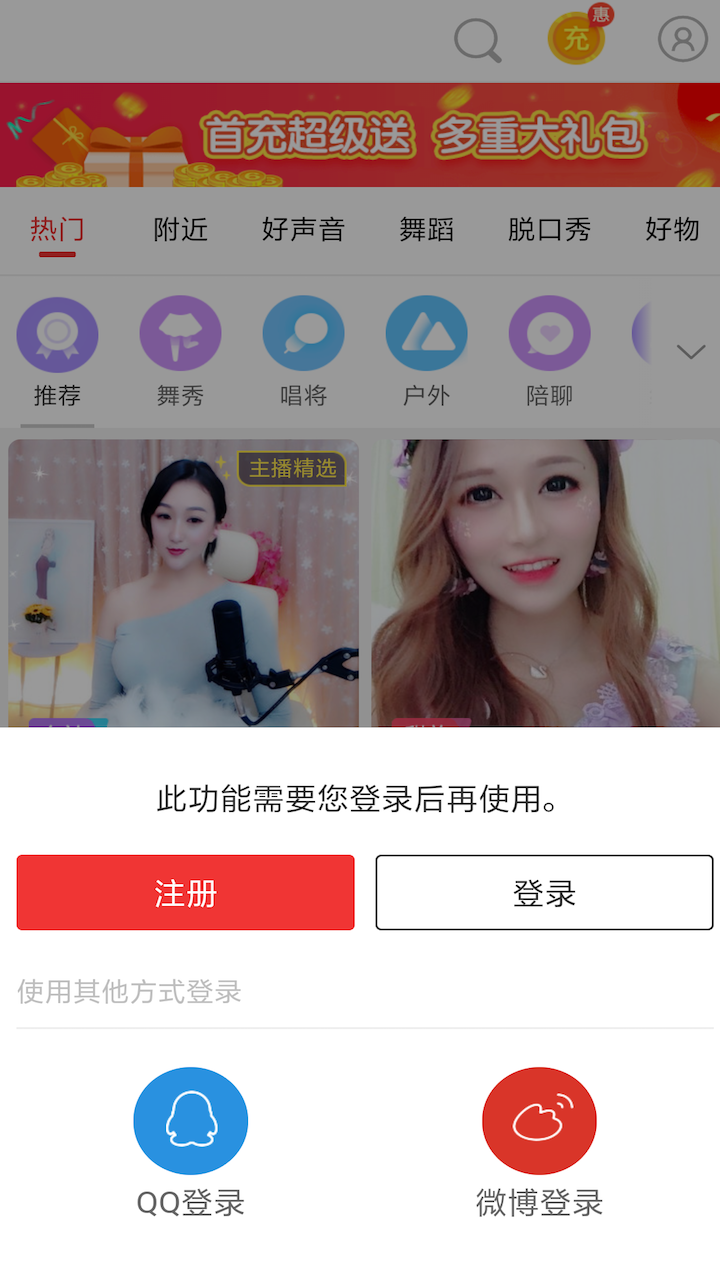The width and height of the screenshot is (720, 1280).
Task: Switch to the 好声音 tab
Action: (303, 230)
